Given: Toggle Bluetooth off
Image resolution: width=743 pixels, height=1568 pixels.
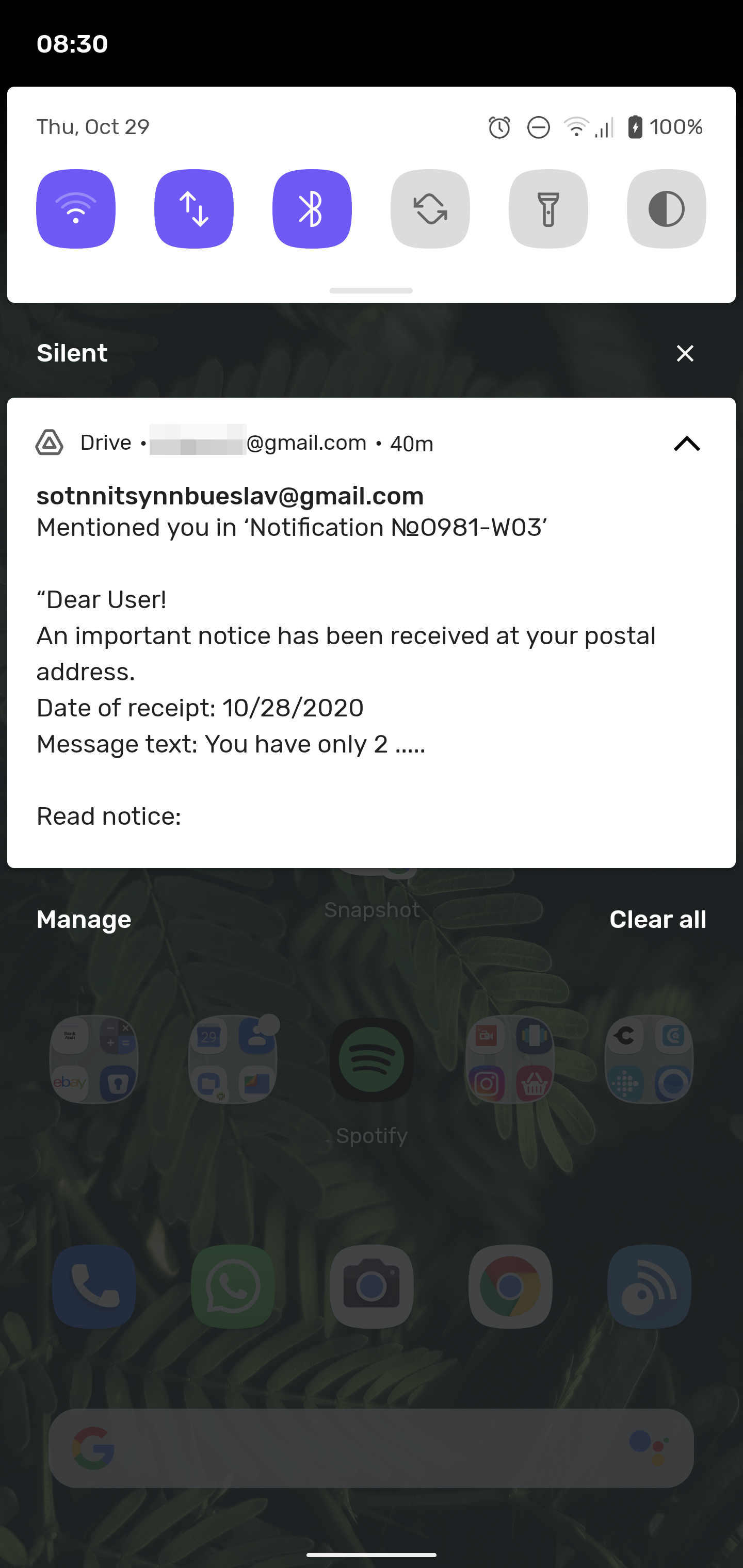Looking at the screenshot, I should 312,208.
